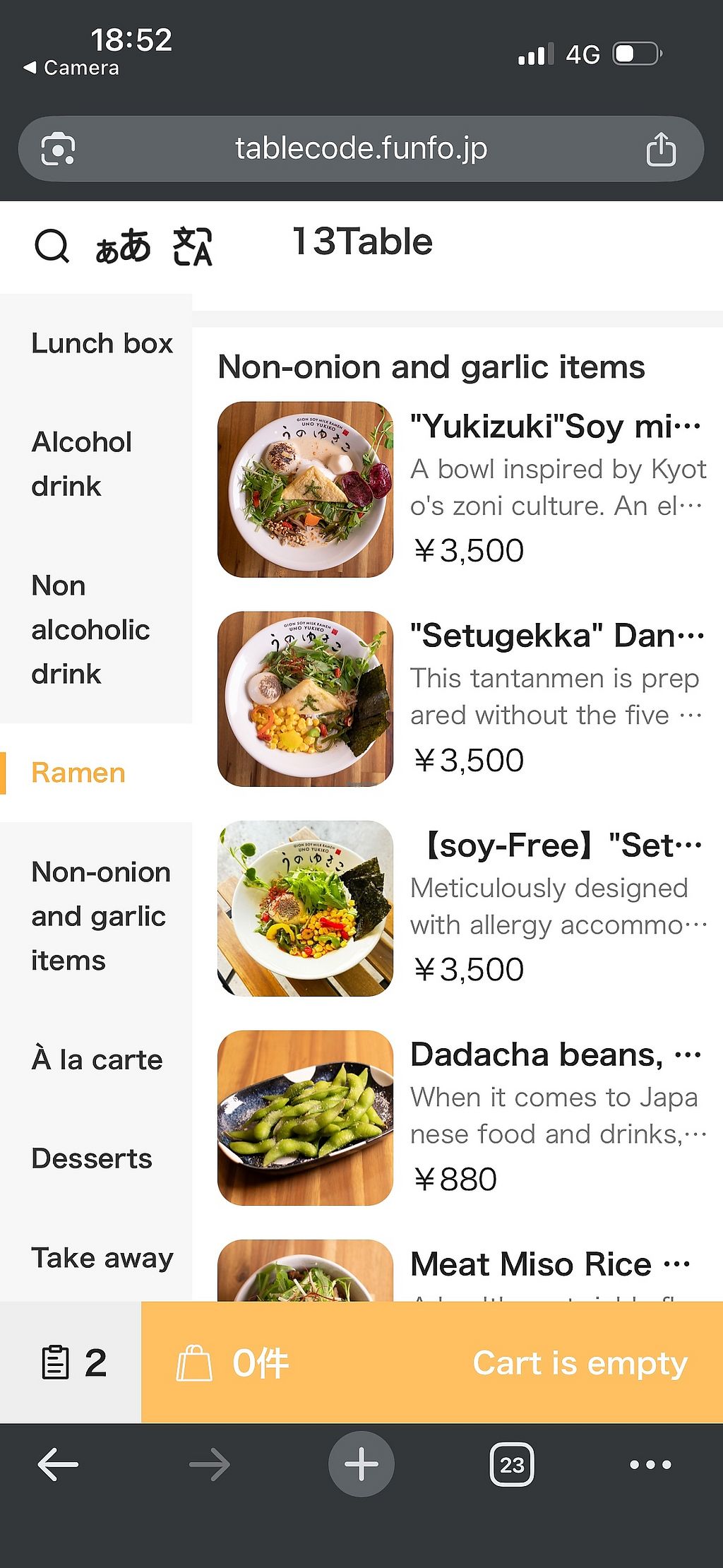The width and height of the screenshot is (723, 1568).
Task: Share the page from the address bar
Action: (x=661, y=149)
